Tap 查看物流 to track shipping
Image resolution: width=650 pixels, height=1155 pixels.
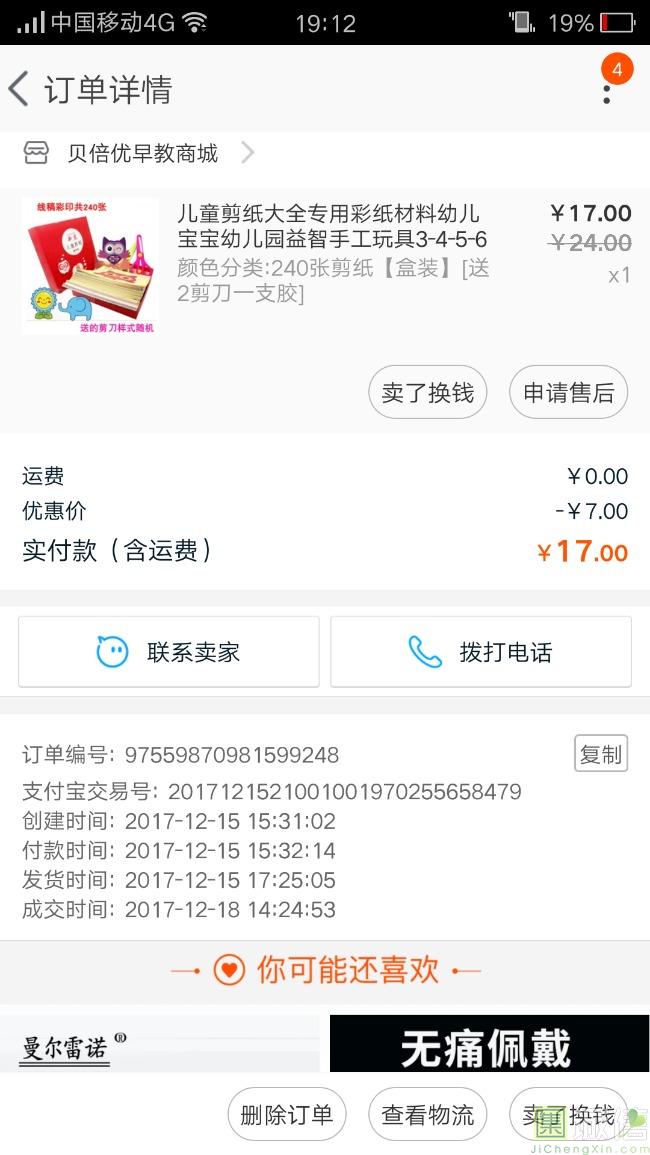427,1115
